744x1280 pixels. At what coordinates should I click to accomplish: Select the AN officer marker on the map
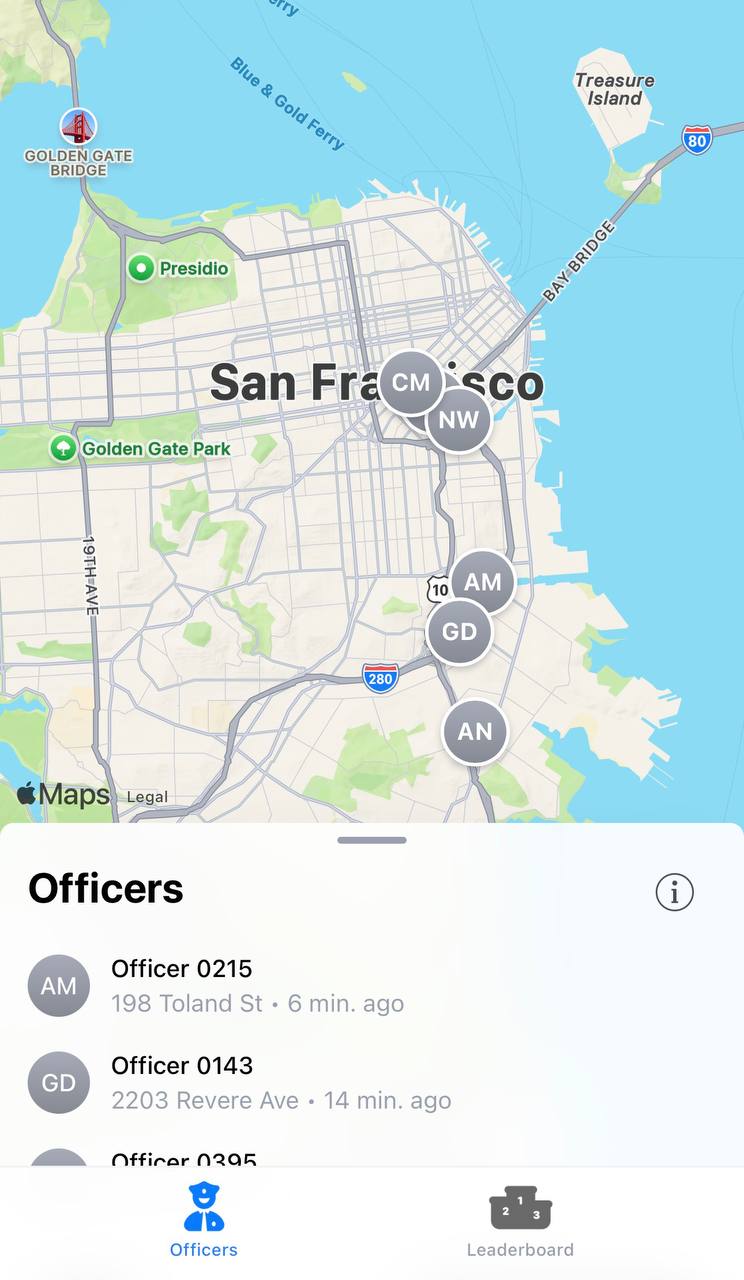coord(475,731)
